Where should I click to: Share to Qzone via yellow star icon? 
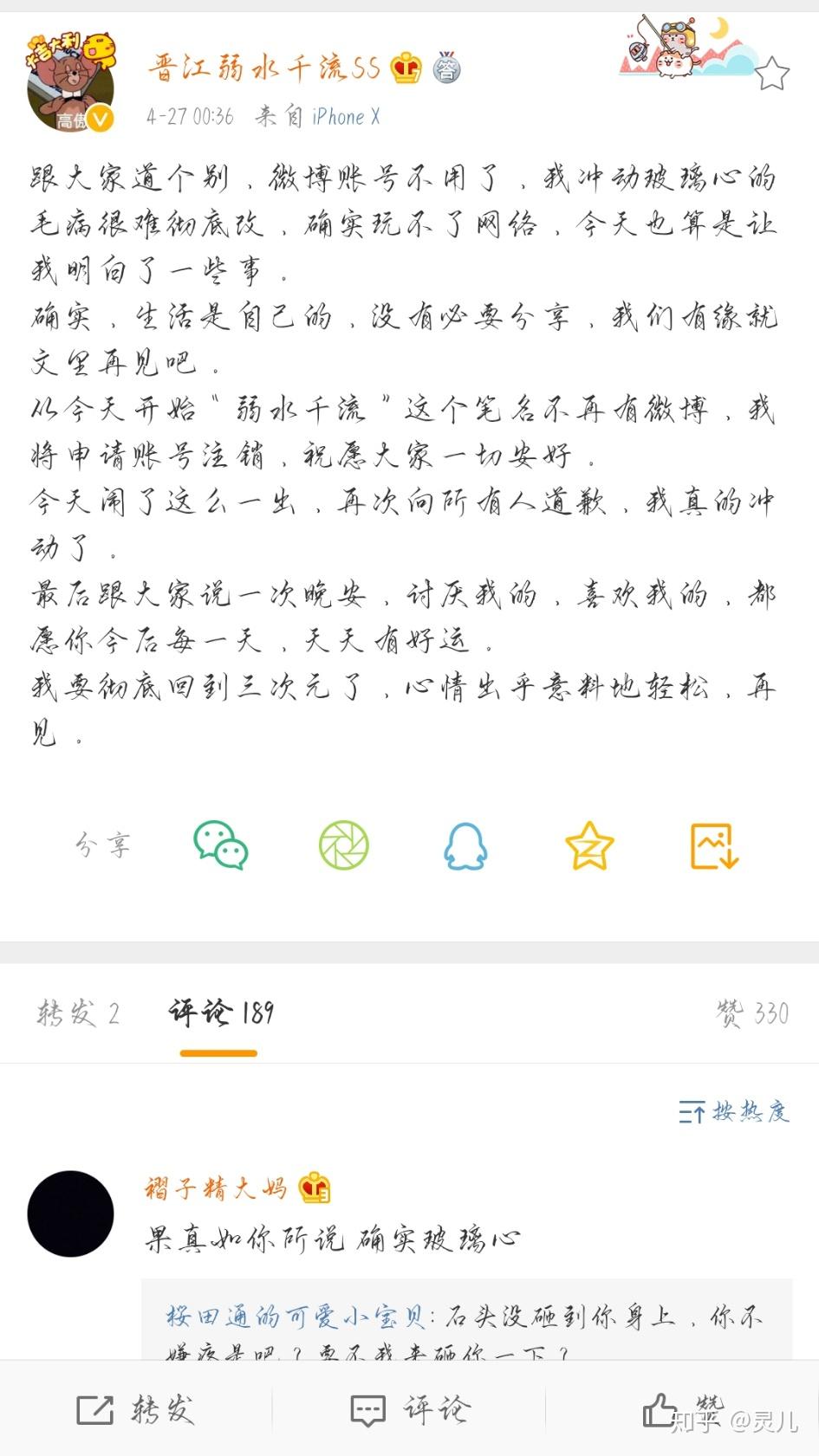[x=588, y=846]
